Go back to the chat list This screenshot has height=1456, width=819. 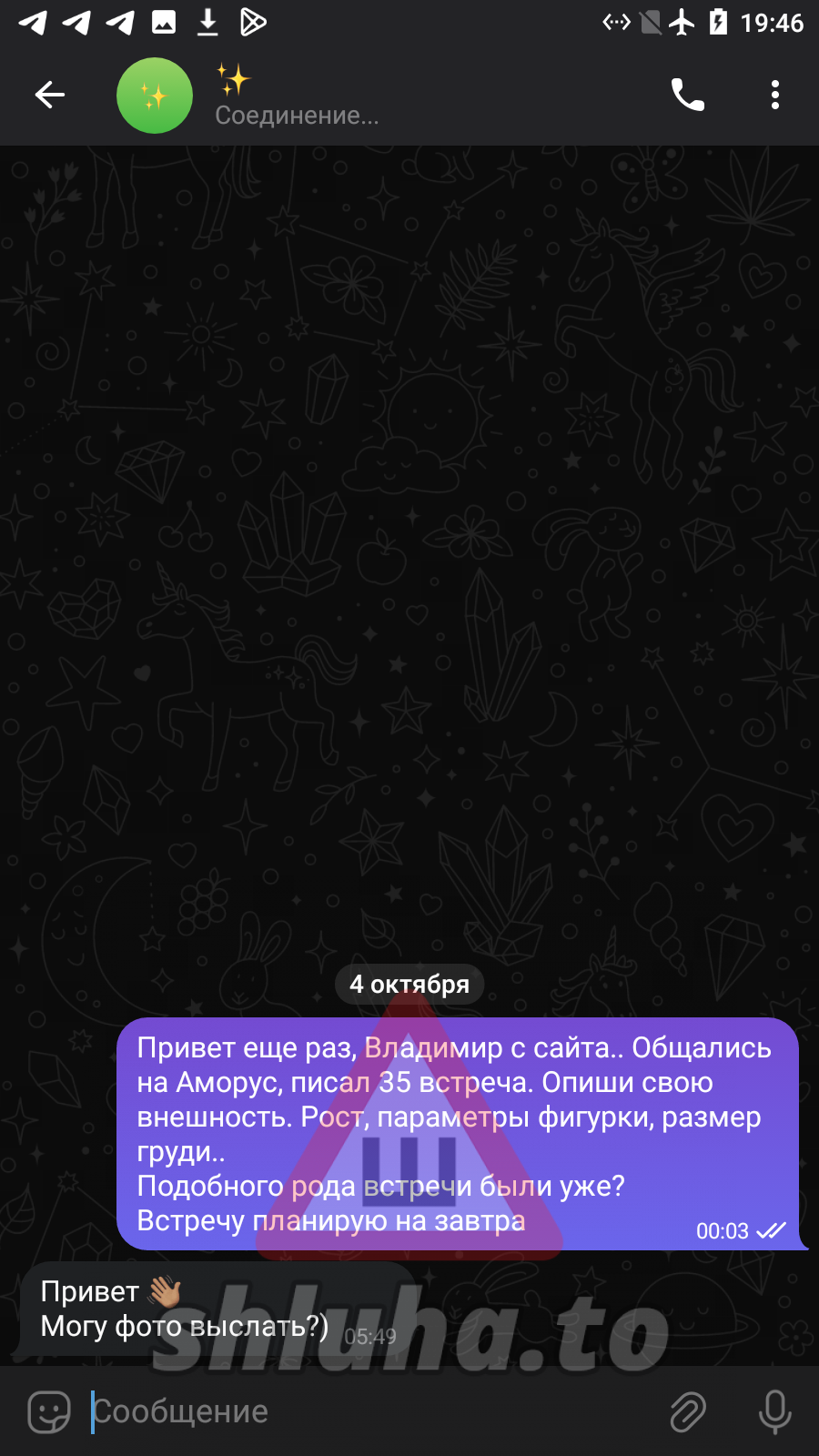tap(50, 95)
